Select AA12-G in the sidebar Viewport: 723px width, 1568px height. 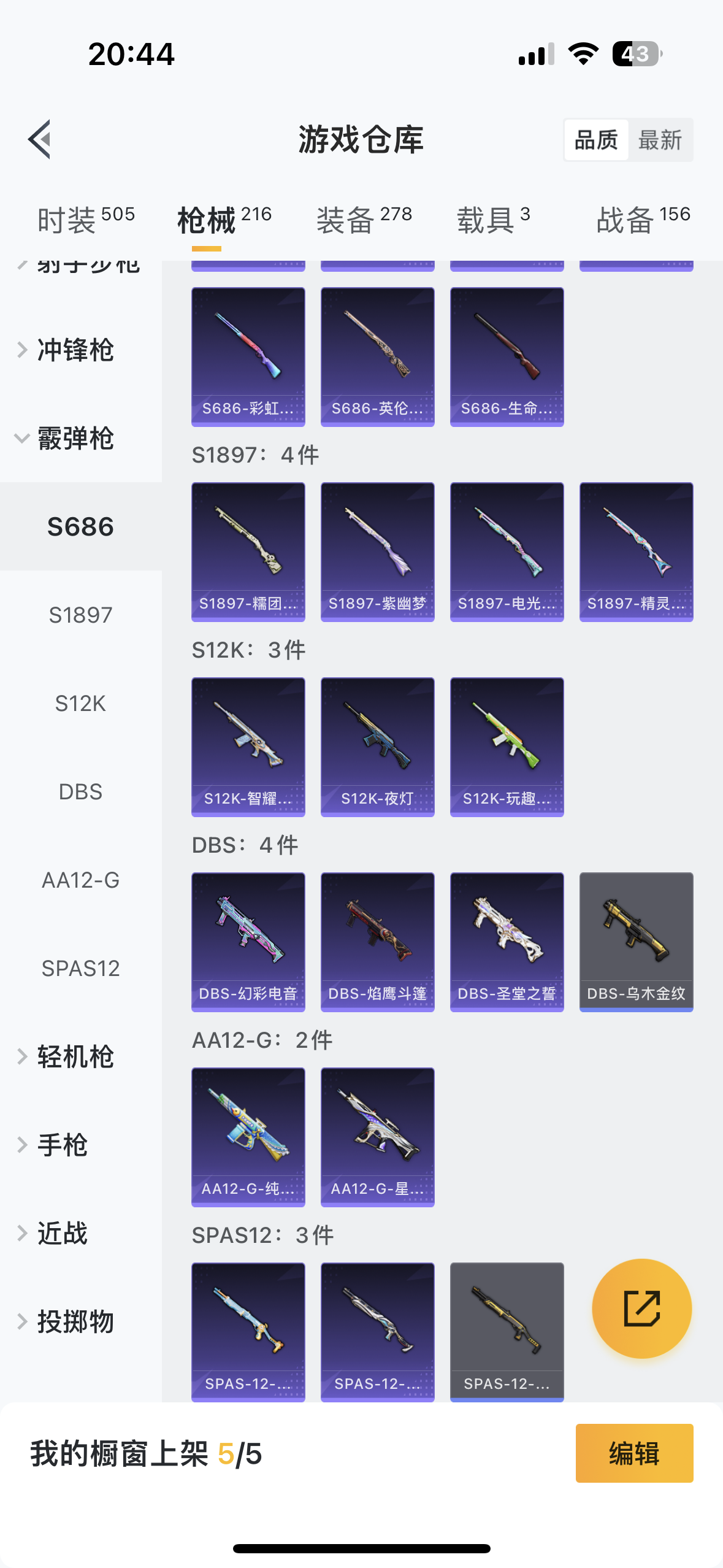tap(80, 880)
